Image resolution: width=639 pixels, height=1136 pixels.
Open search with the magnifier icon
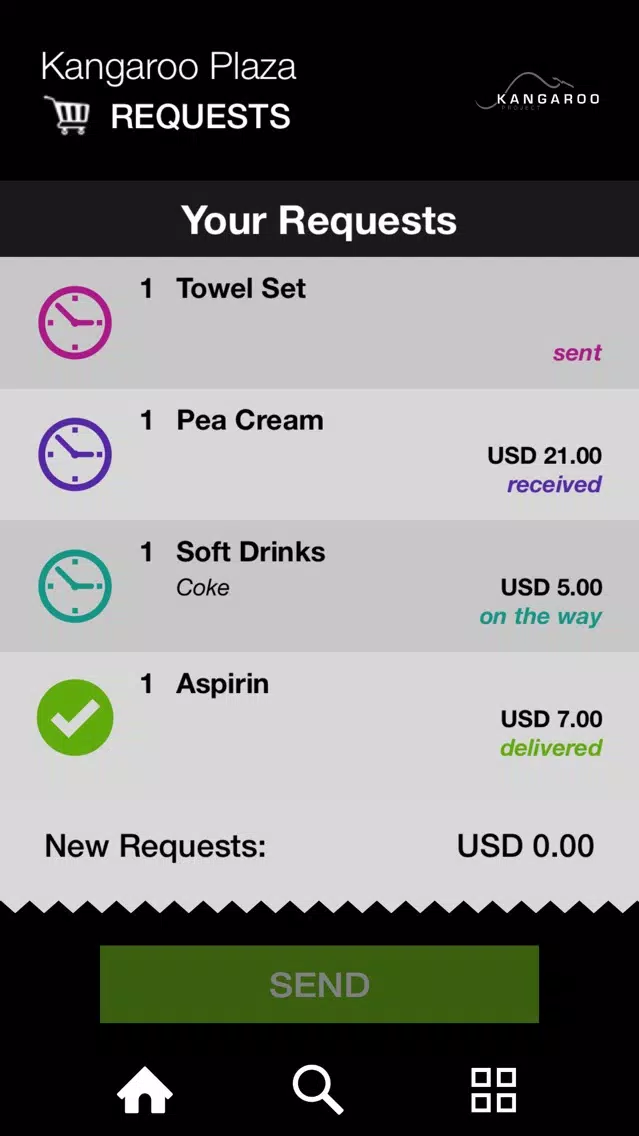coord(318,1090)
